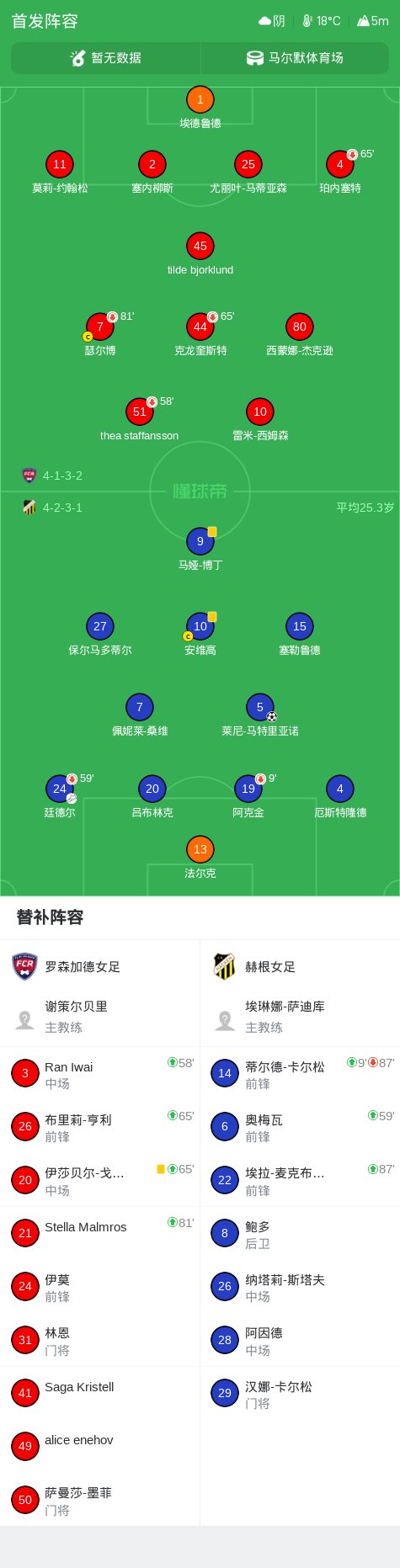Open coach 谢策尔贝里 profile

(x=100, y=1017)
